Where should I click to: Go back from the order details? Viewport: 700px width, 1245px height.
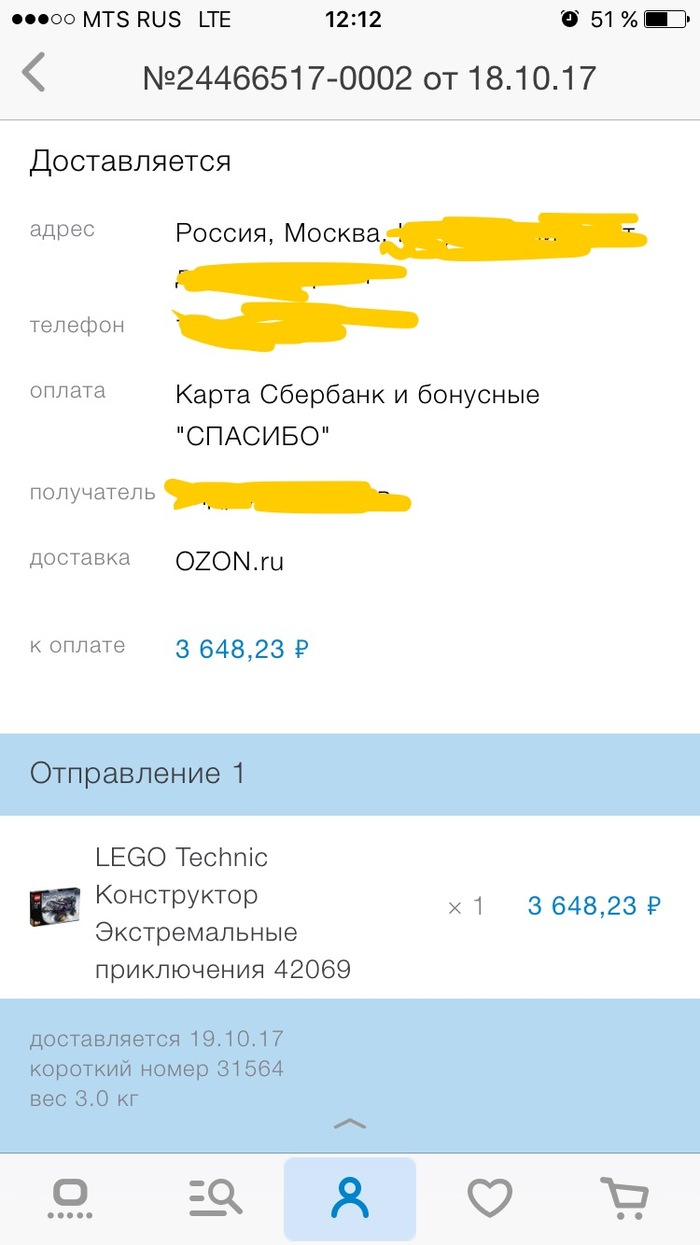point(34,74)
